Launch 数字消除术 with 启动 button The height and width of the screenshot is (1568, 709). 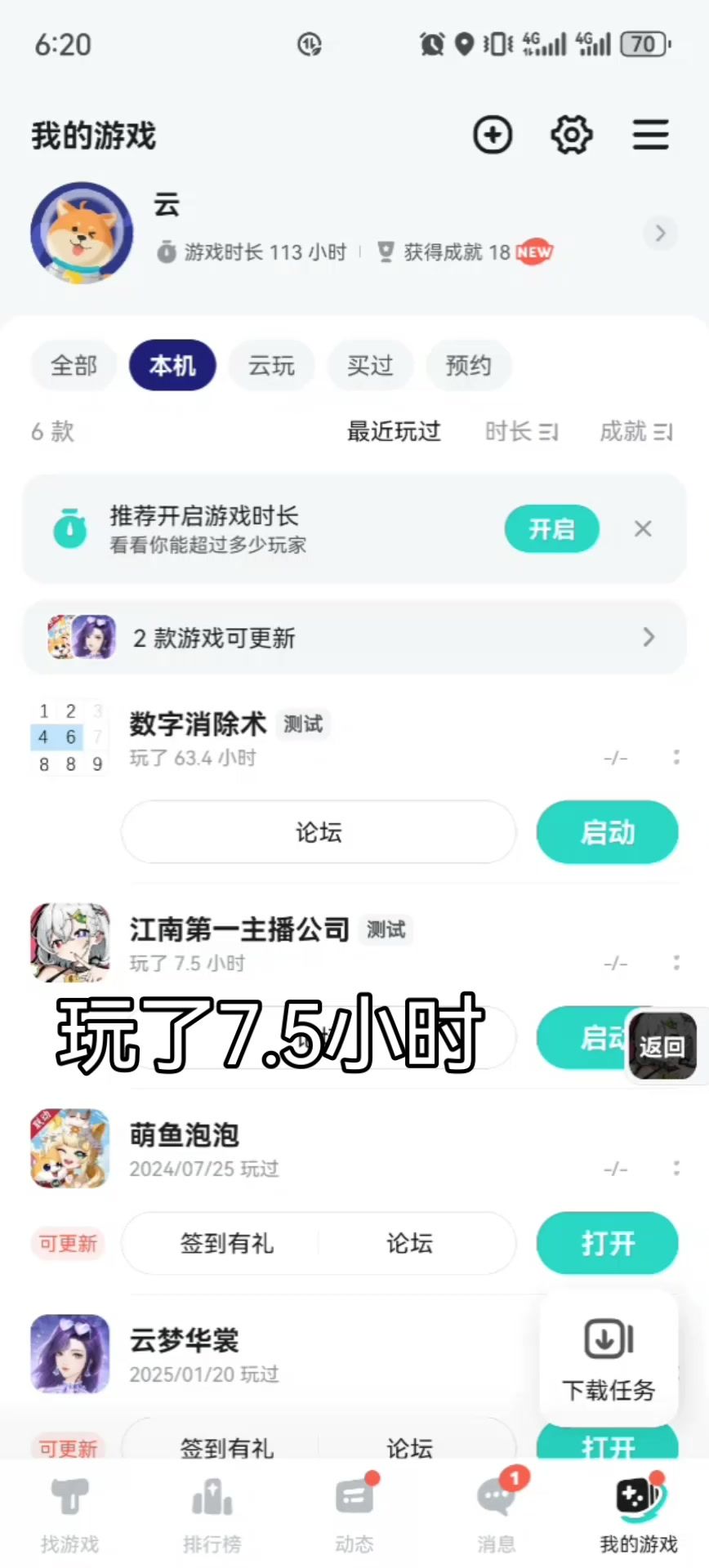pyautogui.click(x=607, y=832)
